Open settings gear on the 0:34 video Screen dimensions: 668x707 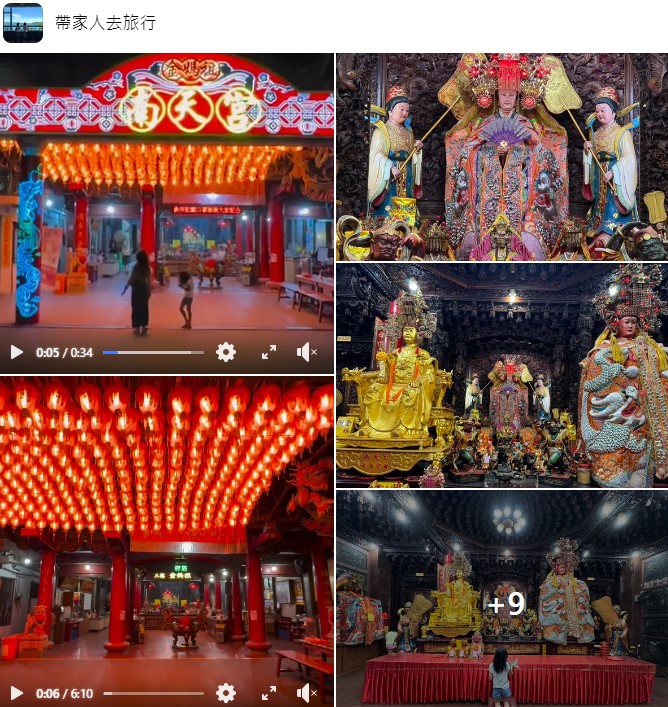226,352
